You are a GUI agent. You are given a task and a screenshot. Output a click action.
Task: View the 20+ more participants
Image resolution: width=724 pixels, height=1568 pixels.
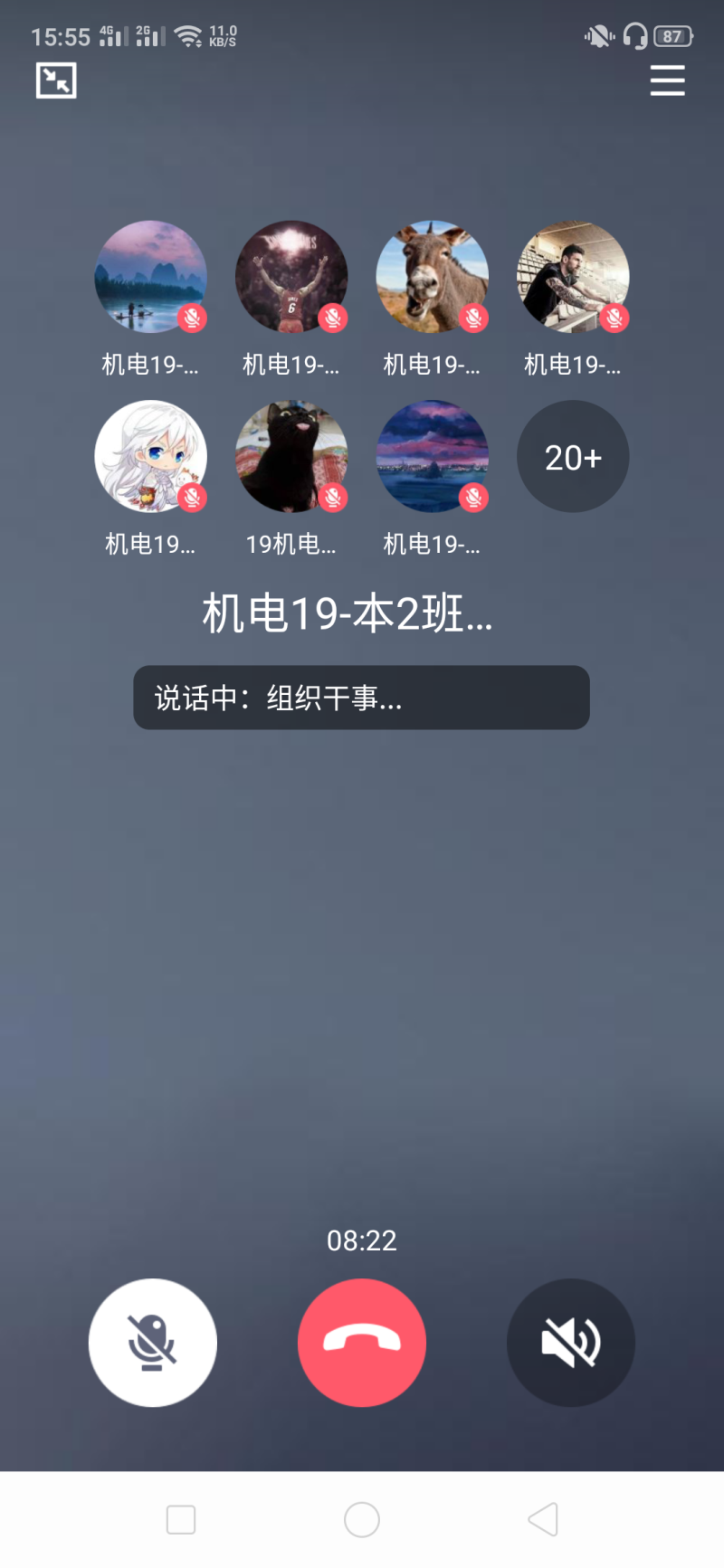tap(573, 457)
